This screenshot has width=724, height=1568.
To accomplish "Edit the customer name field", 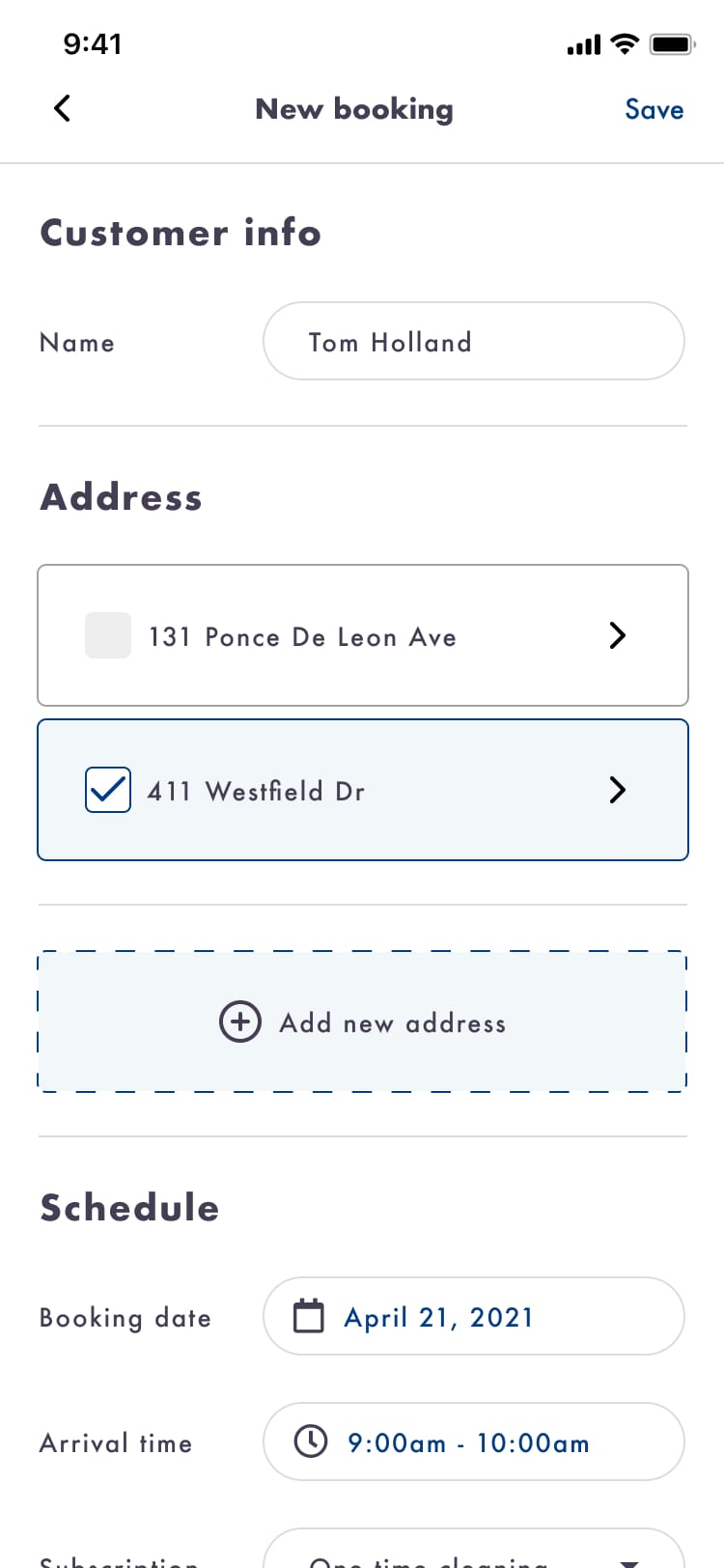I will point(473,342).
